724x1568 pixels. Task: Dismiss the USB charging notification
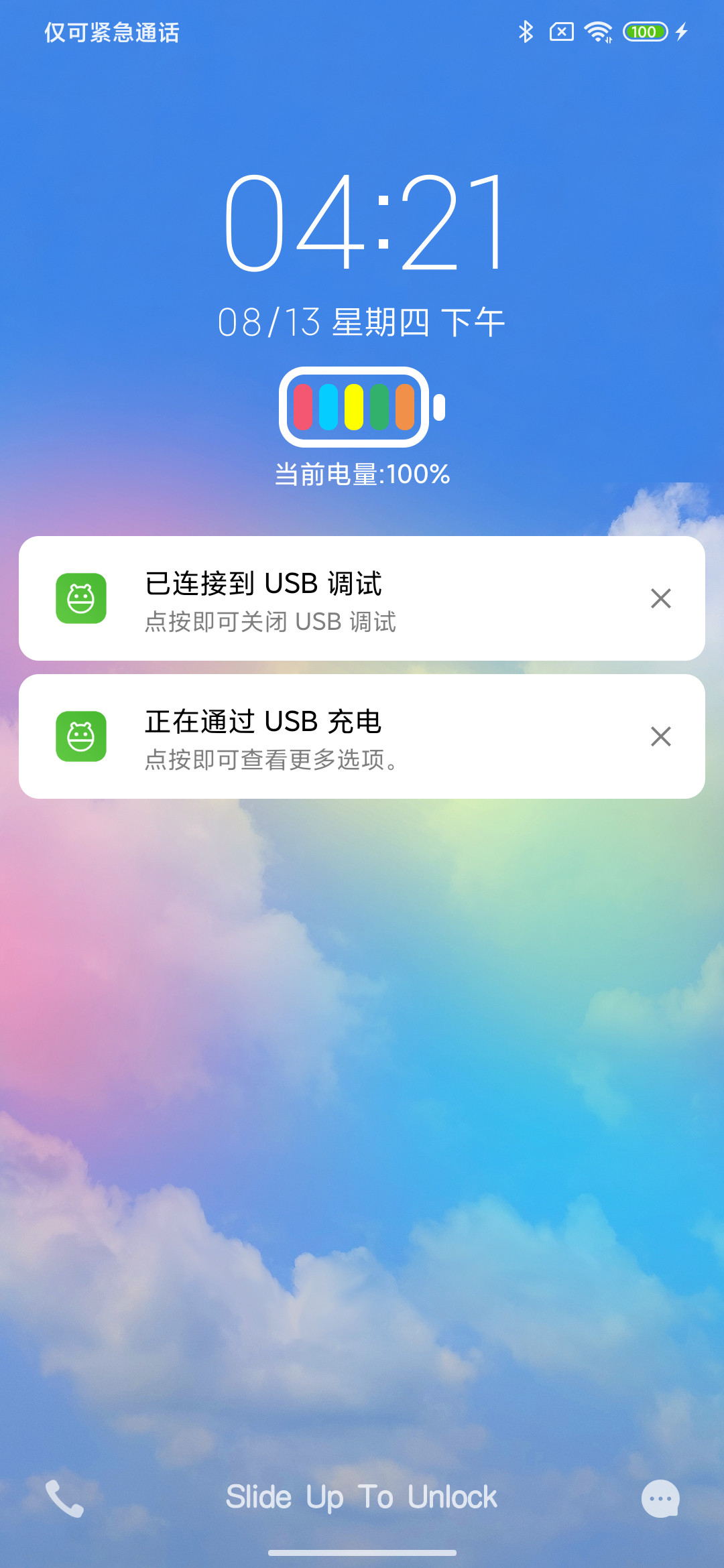click(x=661, y=736)
